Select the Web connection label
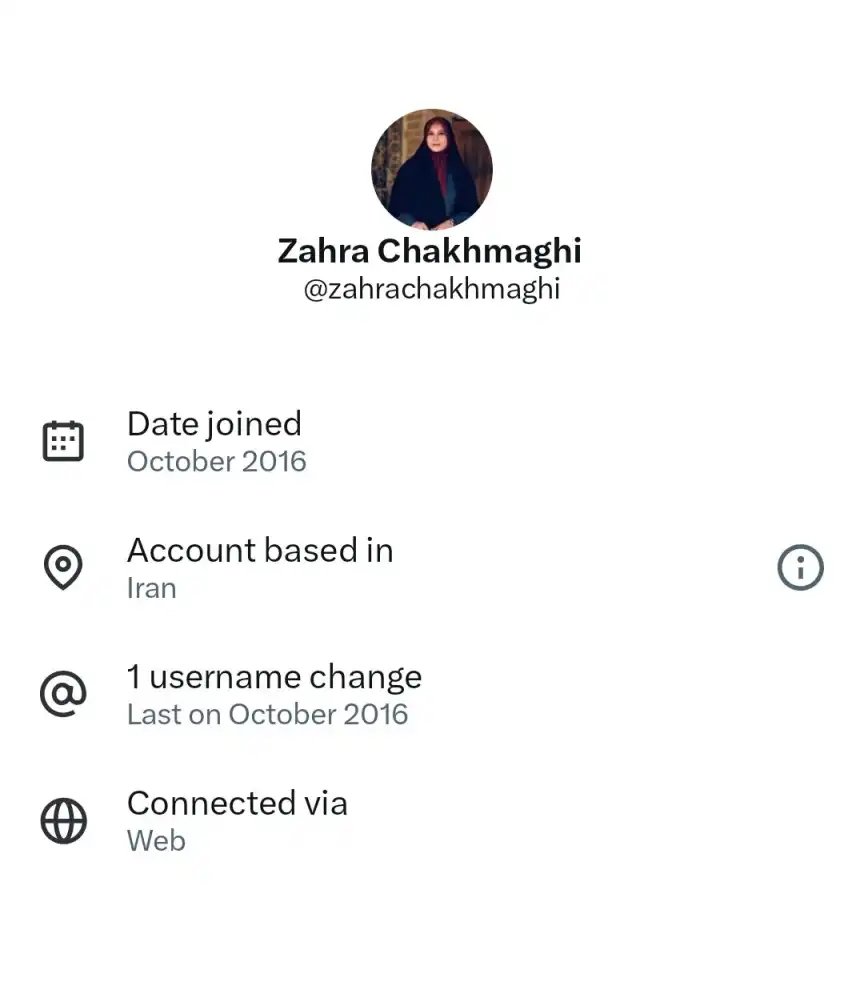 tap(155, 841)
